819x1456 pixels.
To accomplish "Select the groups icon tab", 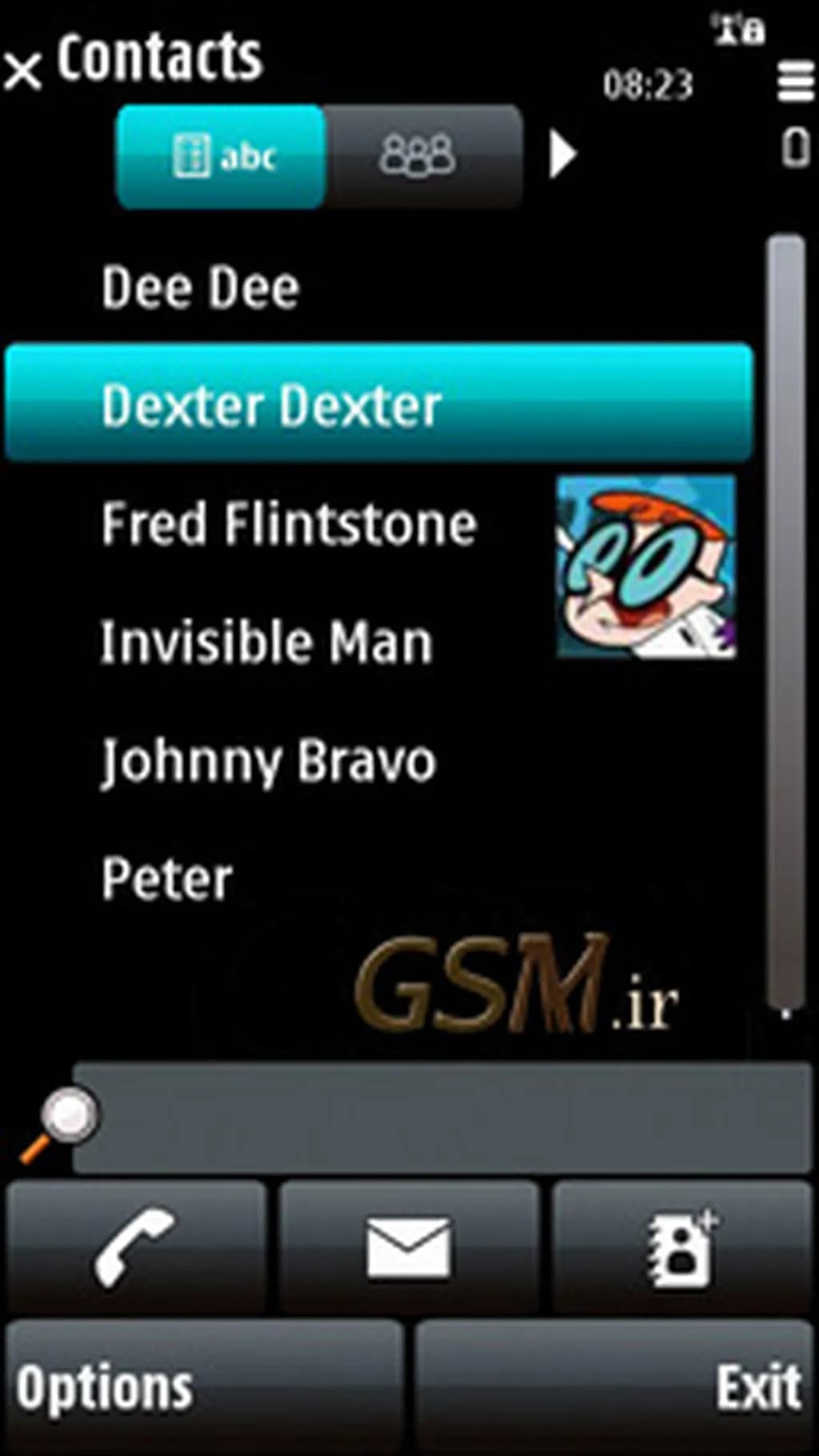I will 418,154.
